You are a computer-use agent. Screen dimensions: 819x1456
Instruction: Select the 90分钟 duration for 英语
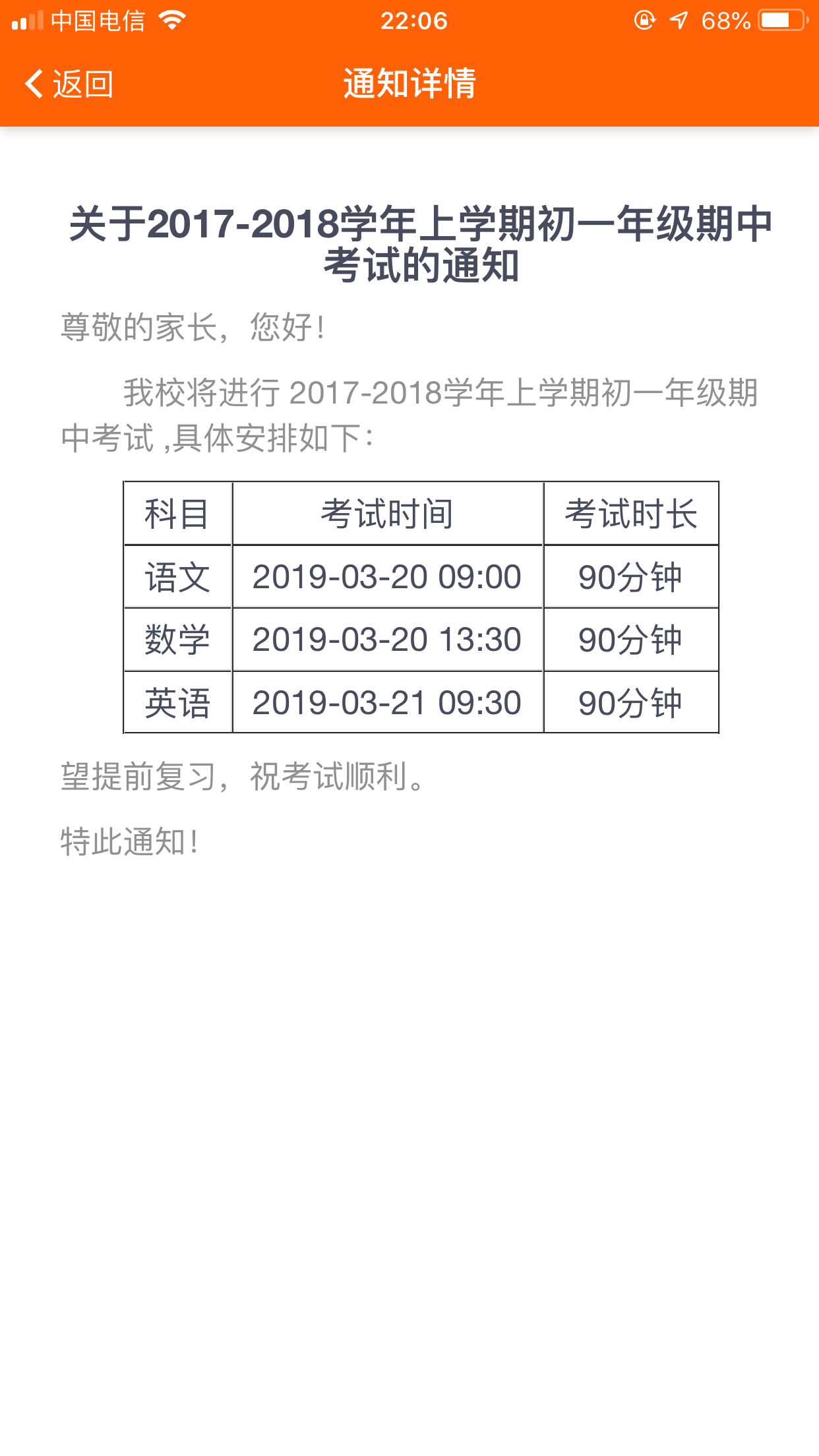(x=630, y=702)
